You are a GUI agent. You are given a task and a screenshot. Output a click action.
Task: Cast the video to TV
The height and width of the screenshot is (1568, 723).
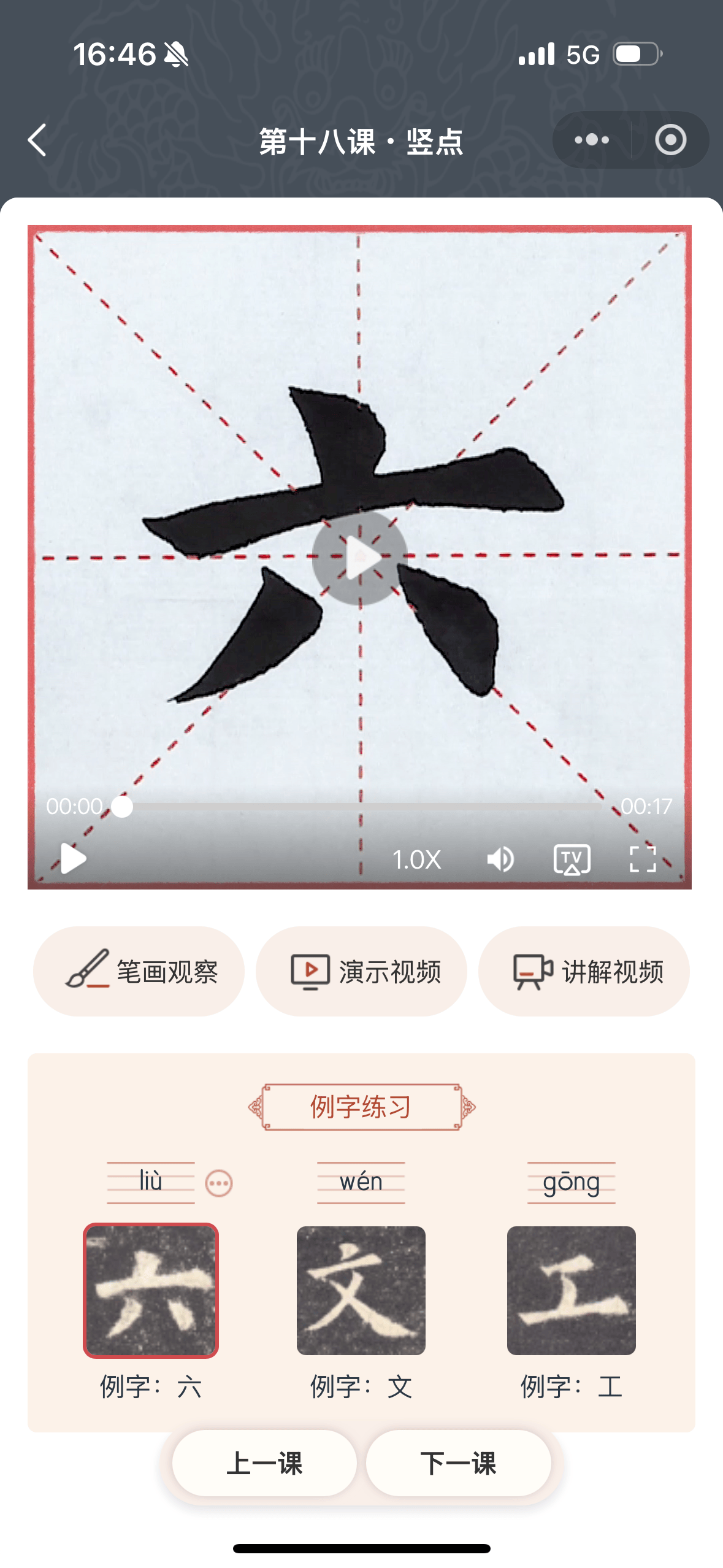pyautogui.click(x=572, y=859)
